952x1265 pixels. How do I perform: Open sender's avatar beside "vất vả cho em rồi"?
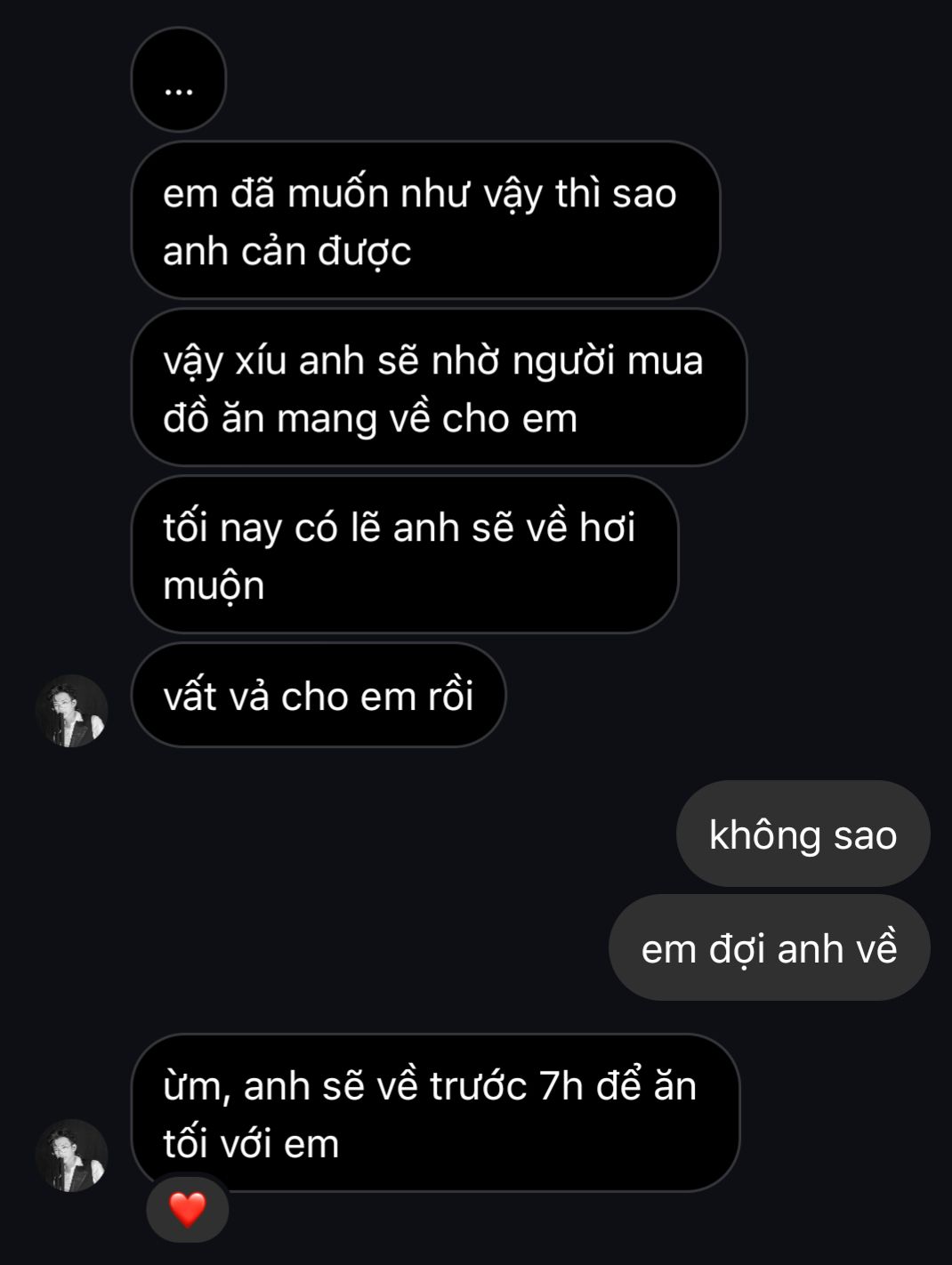point(71,711)
